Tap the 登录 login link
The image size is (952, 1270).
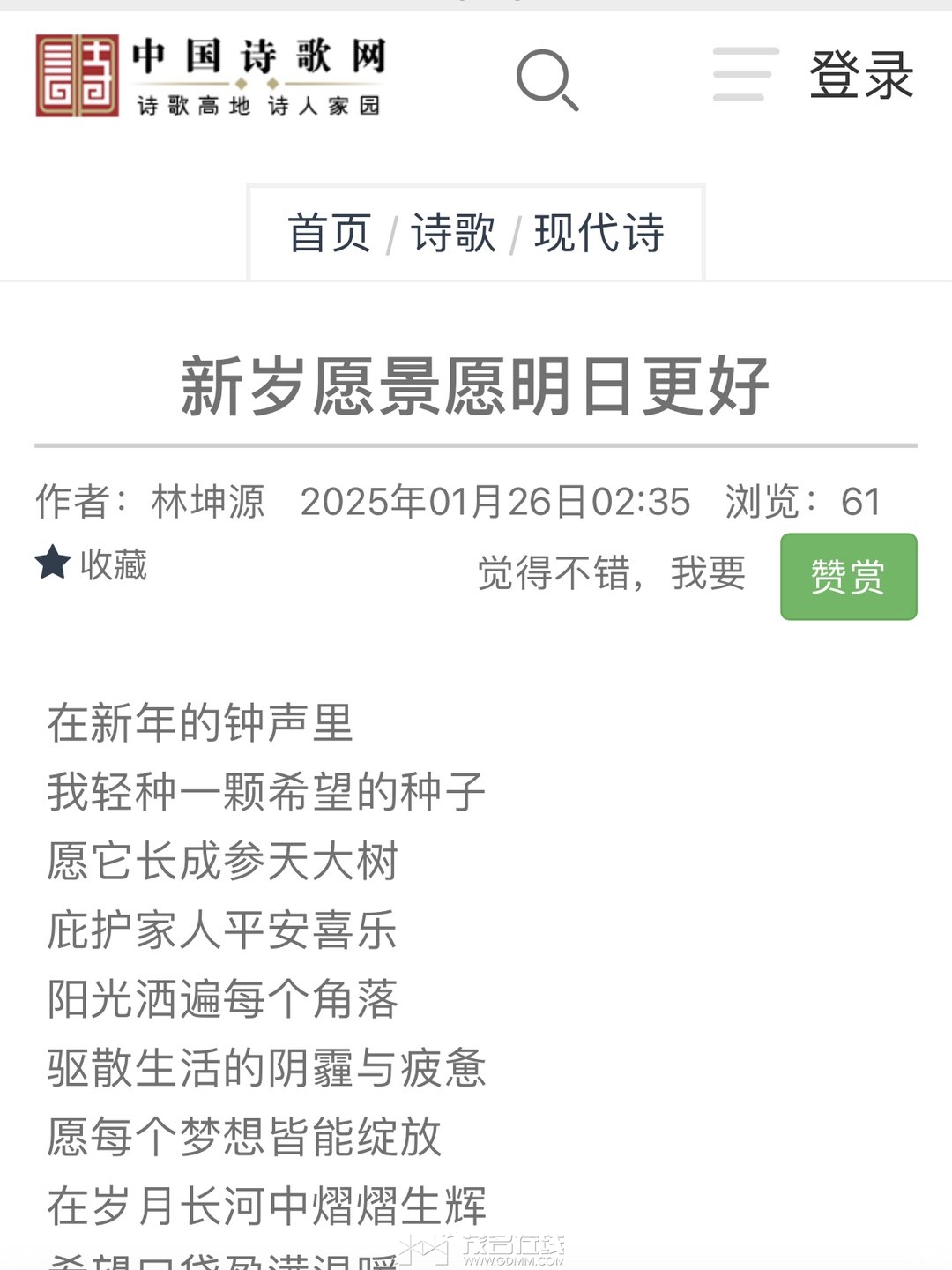[861, 76]
